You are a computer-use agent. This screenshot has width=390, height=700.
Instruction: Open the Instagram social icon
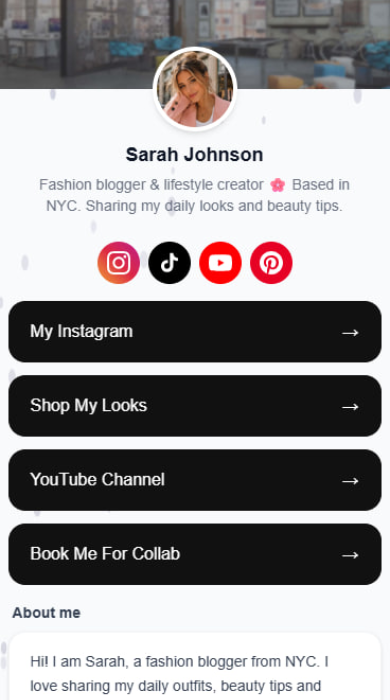pos(119,262)
